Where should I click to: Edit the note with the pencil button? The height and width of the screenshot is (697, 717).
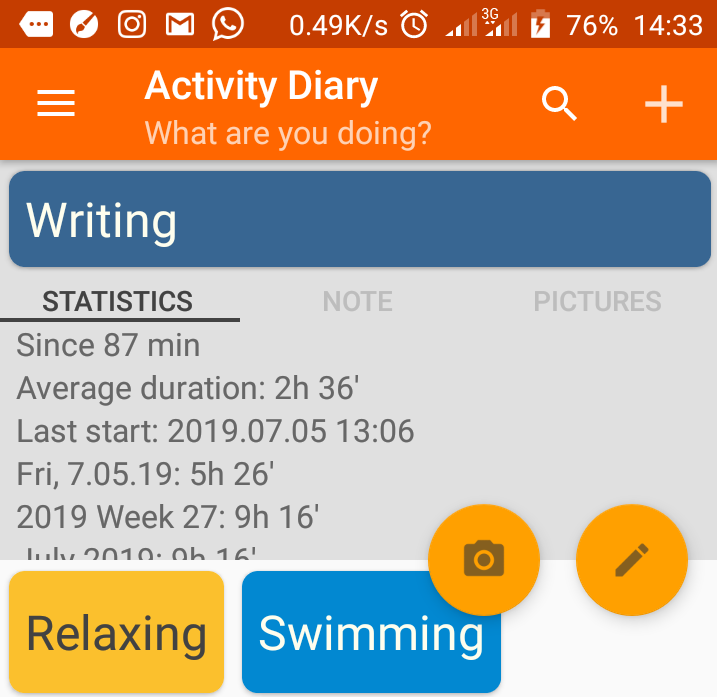pos(632,559)
